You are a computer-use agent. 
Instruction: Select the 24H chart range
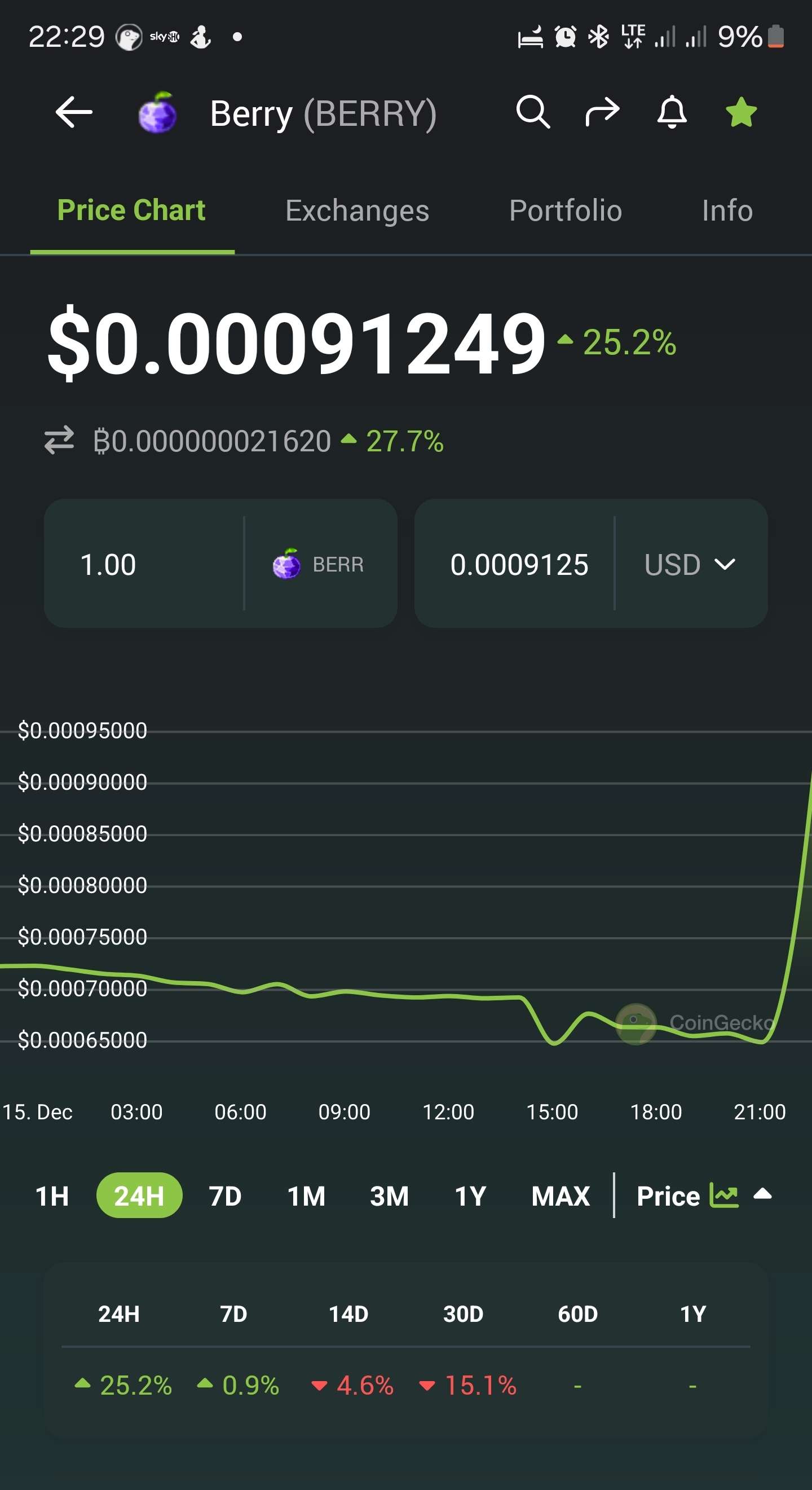point(139,1195)
